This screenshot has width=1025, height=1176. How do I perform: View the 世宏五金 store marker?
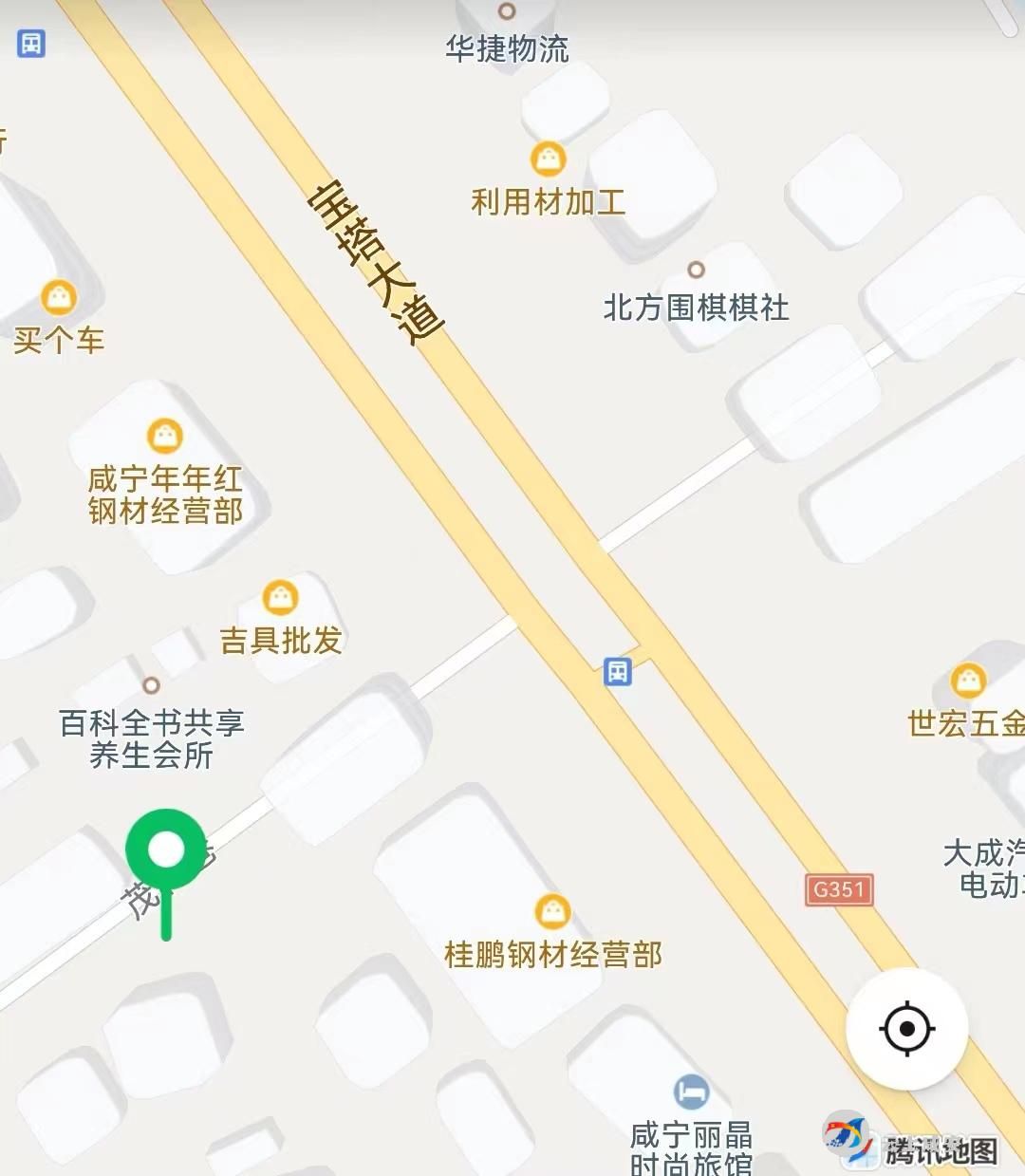tap(968, 681)
